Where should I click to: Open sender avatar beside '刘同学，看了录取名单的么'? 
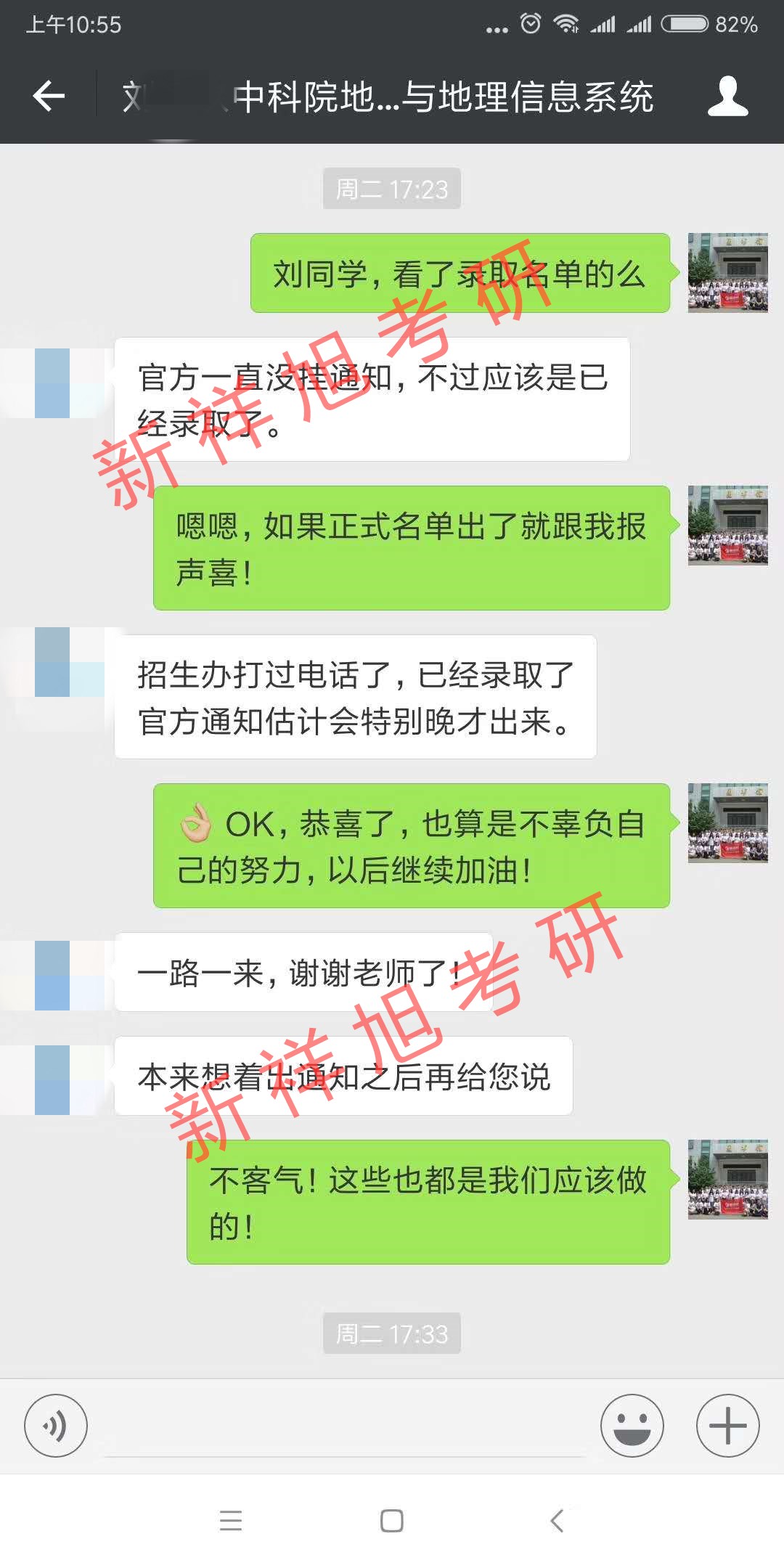point(727,273)
